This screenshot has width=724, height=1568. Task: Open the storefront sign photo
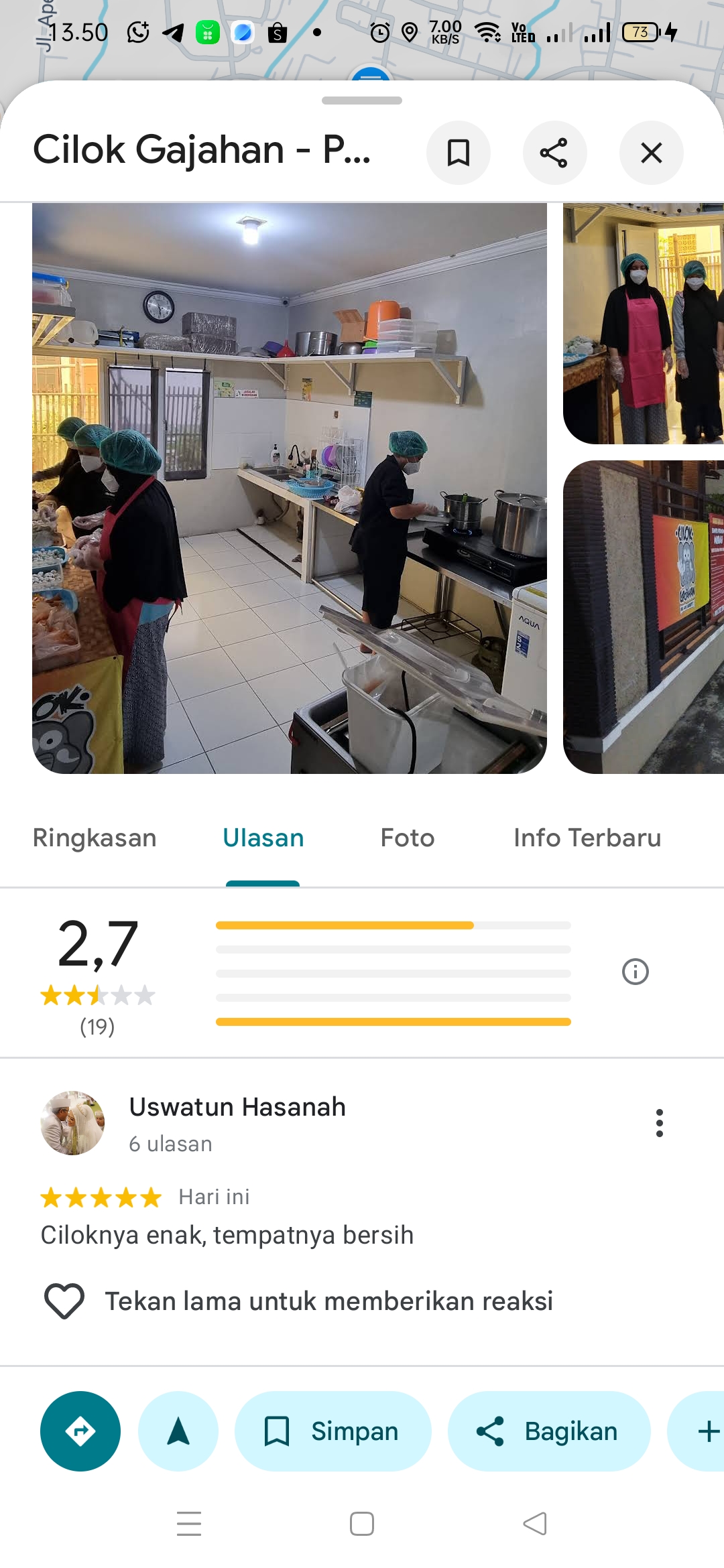click(644, 616)
